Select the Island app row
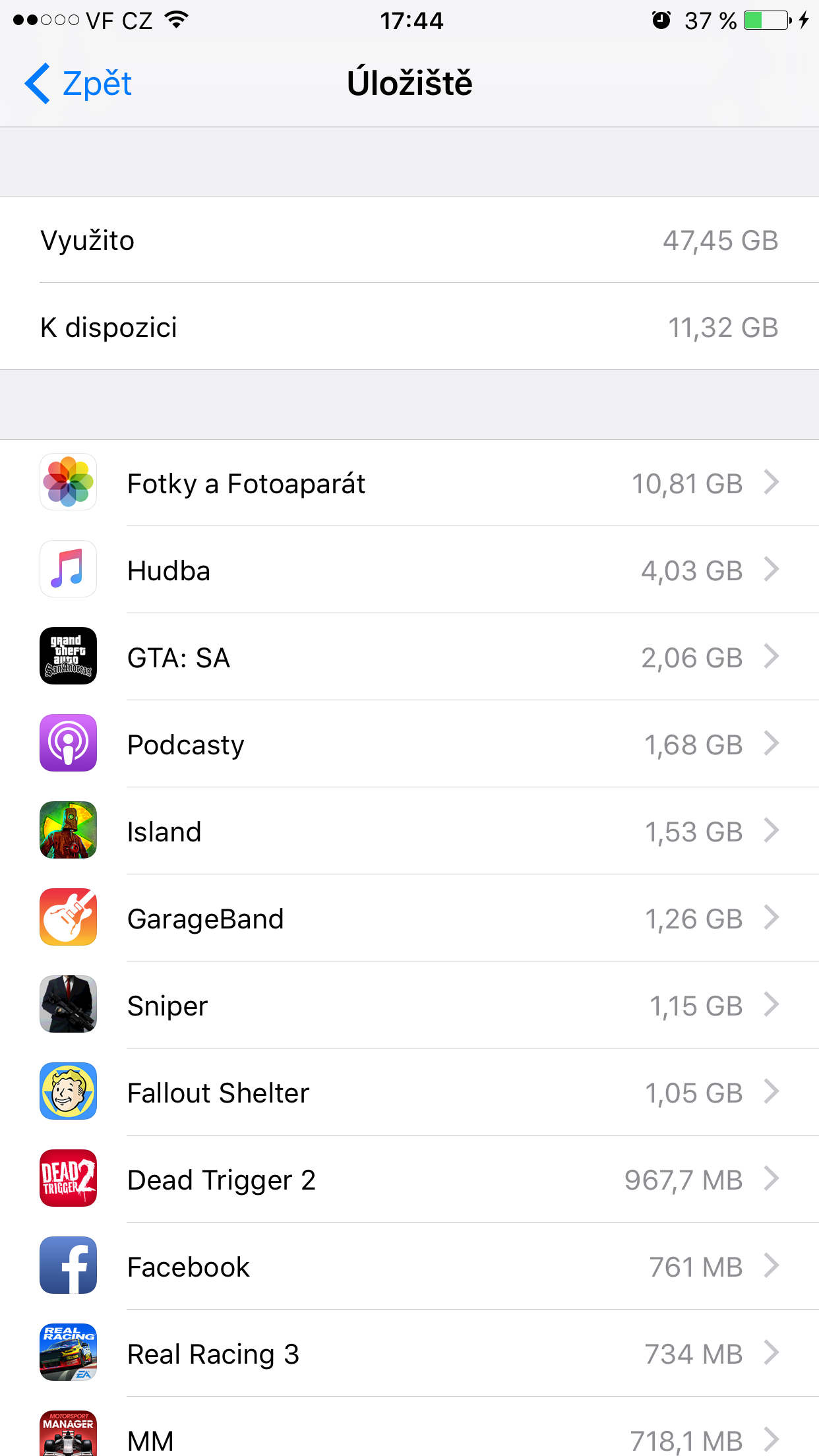Screen dimensions: 819x1456 pos(409,832)
